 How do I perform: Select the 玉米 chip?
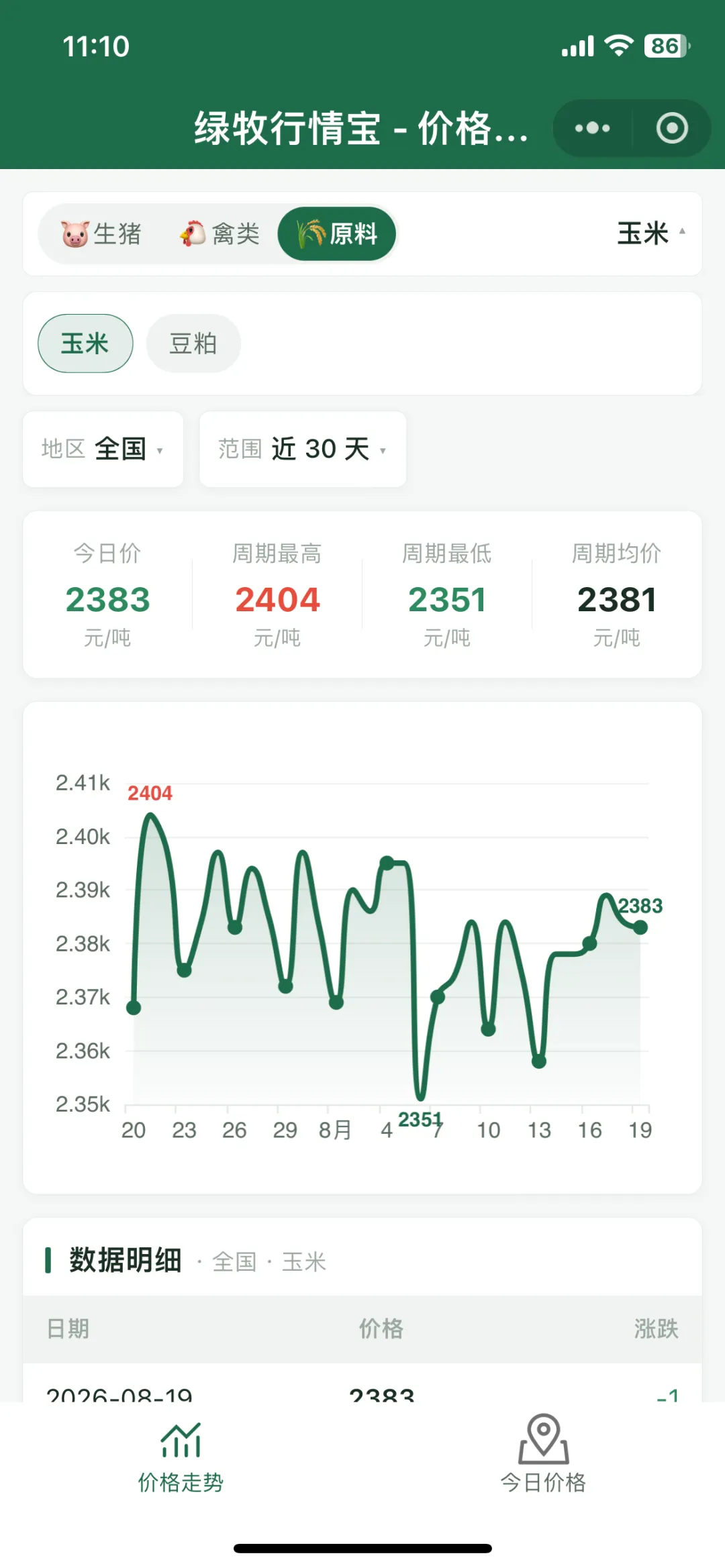(x=85, y=344)
